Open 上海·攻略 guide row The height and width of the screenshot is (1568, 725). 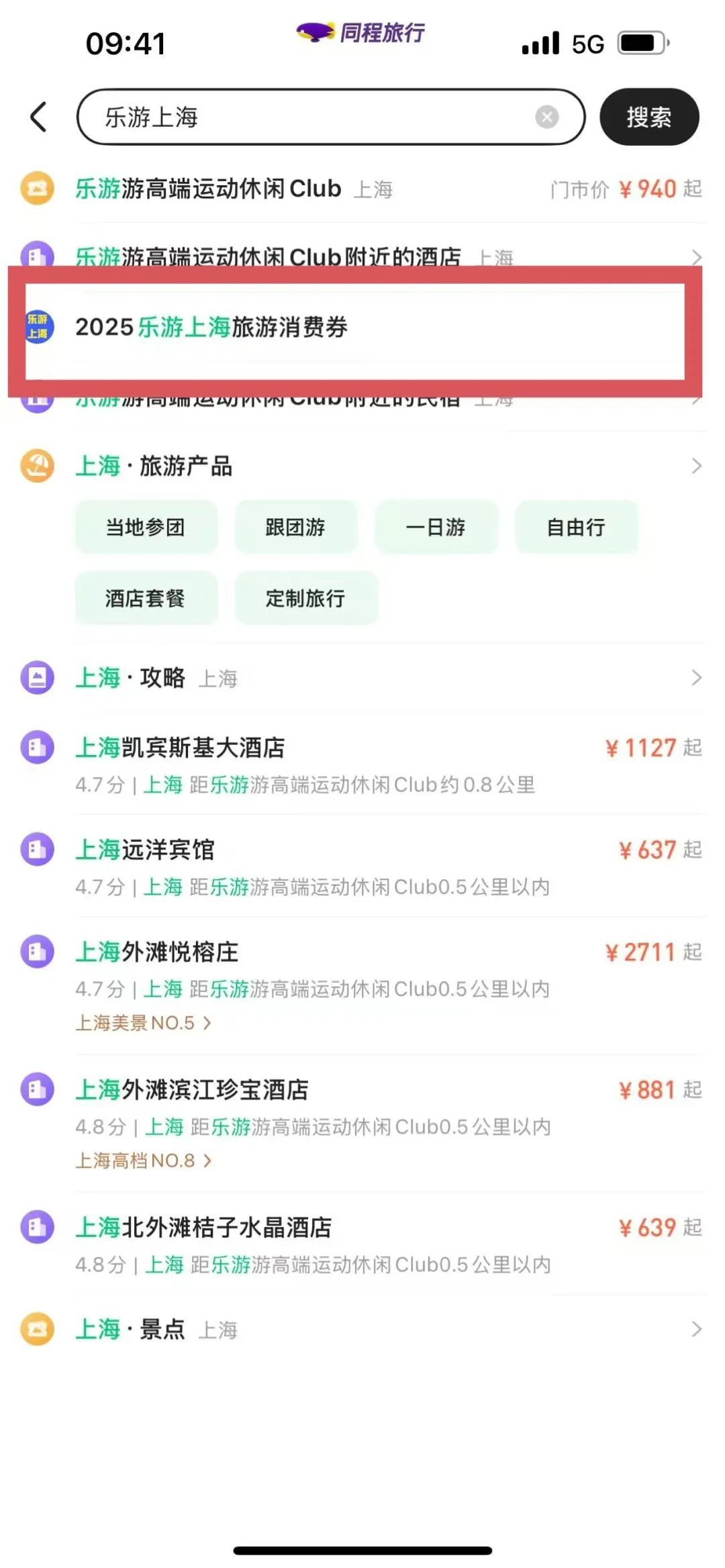[362, 678]
